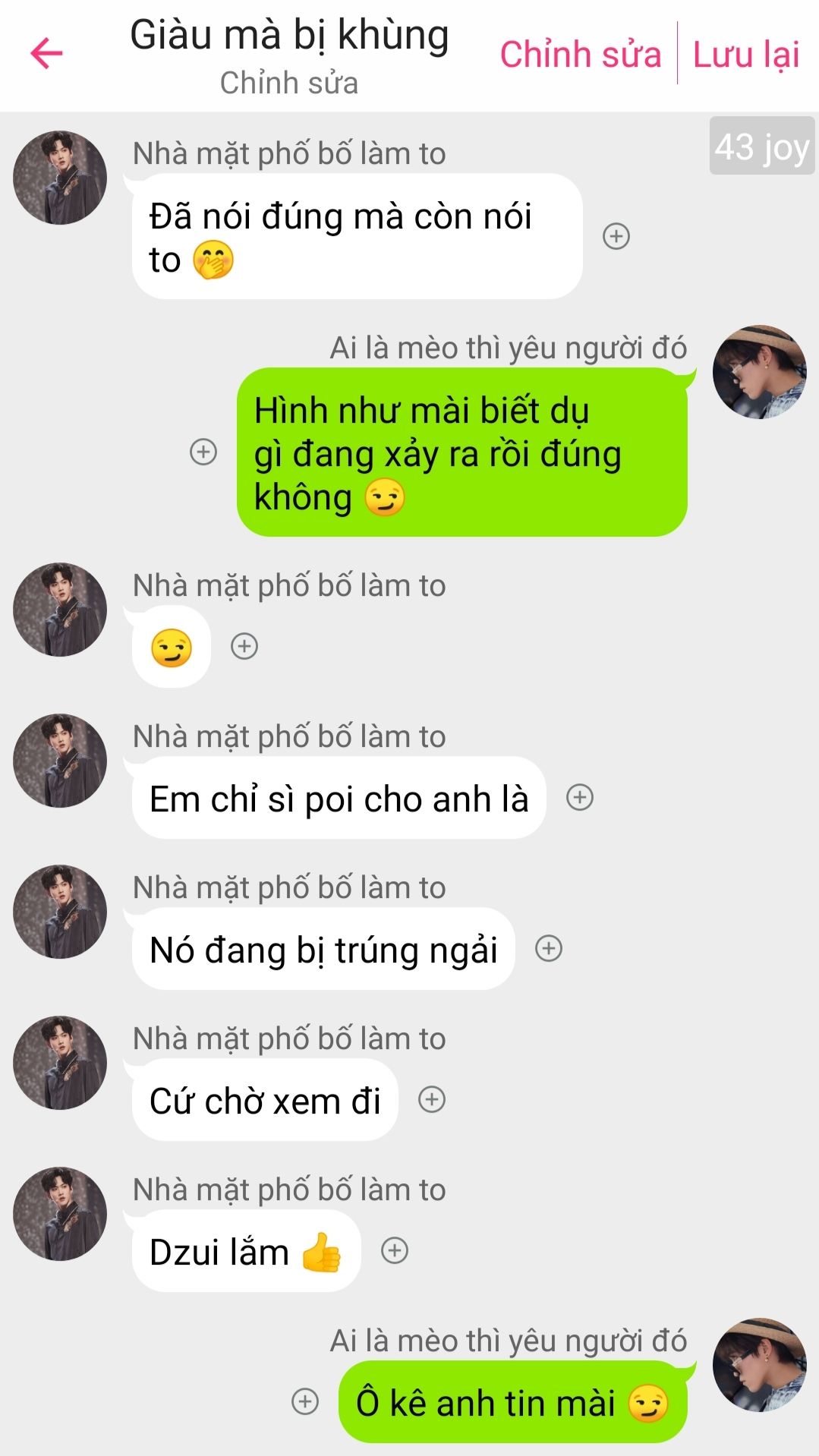Go back using the pink arrow
The width and height of the screenshot is (819, 1456).
(x=46, y=53)
